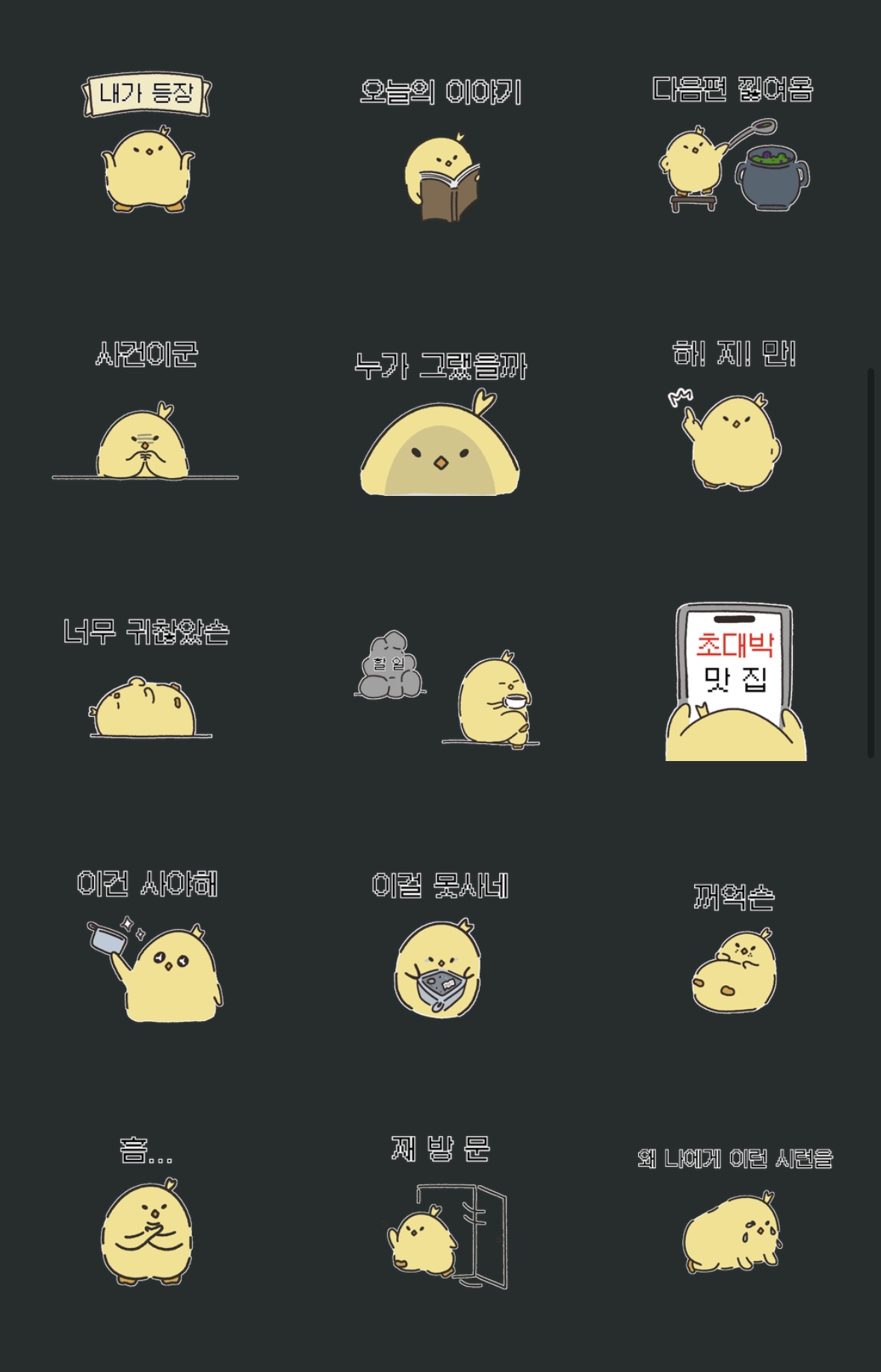The image size is (881, 1372).
Task: Open the '너무 귀찮았슨' lying chick sticker
Action: tap(146, 677)
